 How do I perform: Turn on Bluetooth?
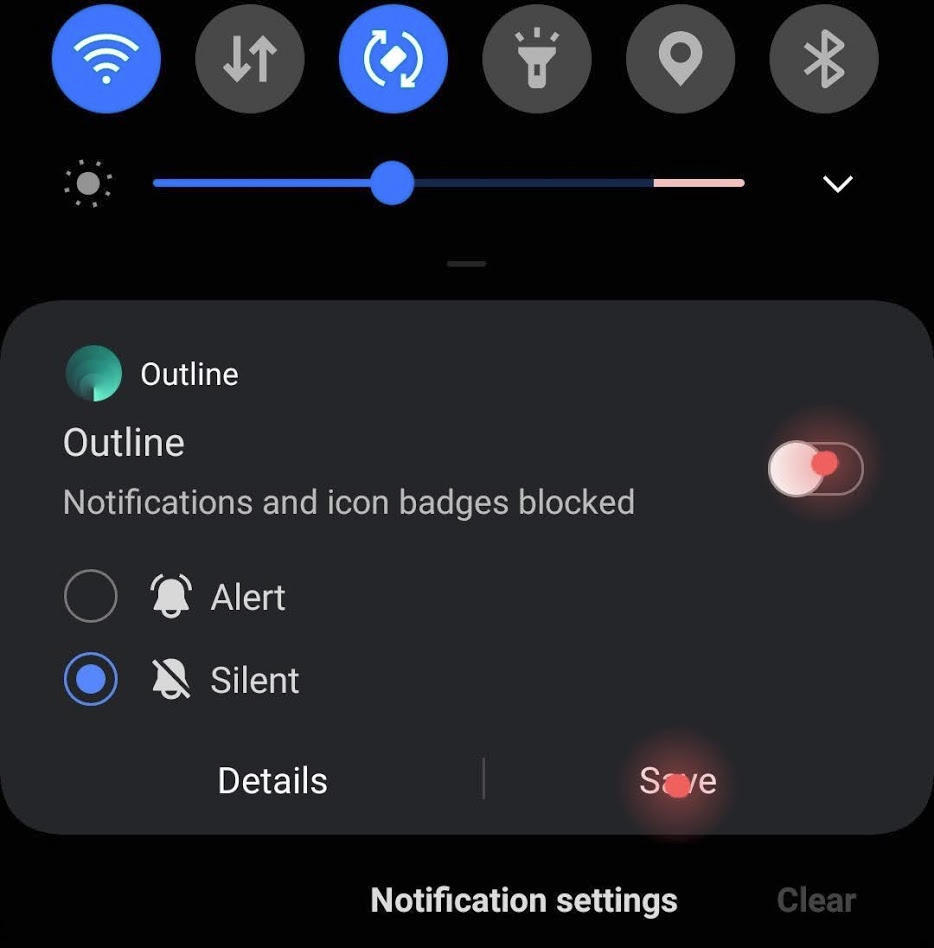[x=824, y=58]
